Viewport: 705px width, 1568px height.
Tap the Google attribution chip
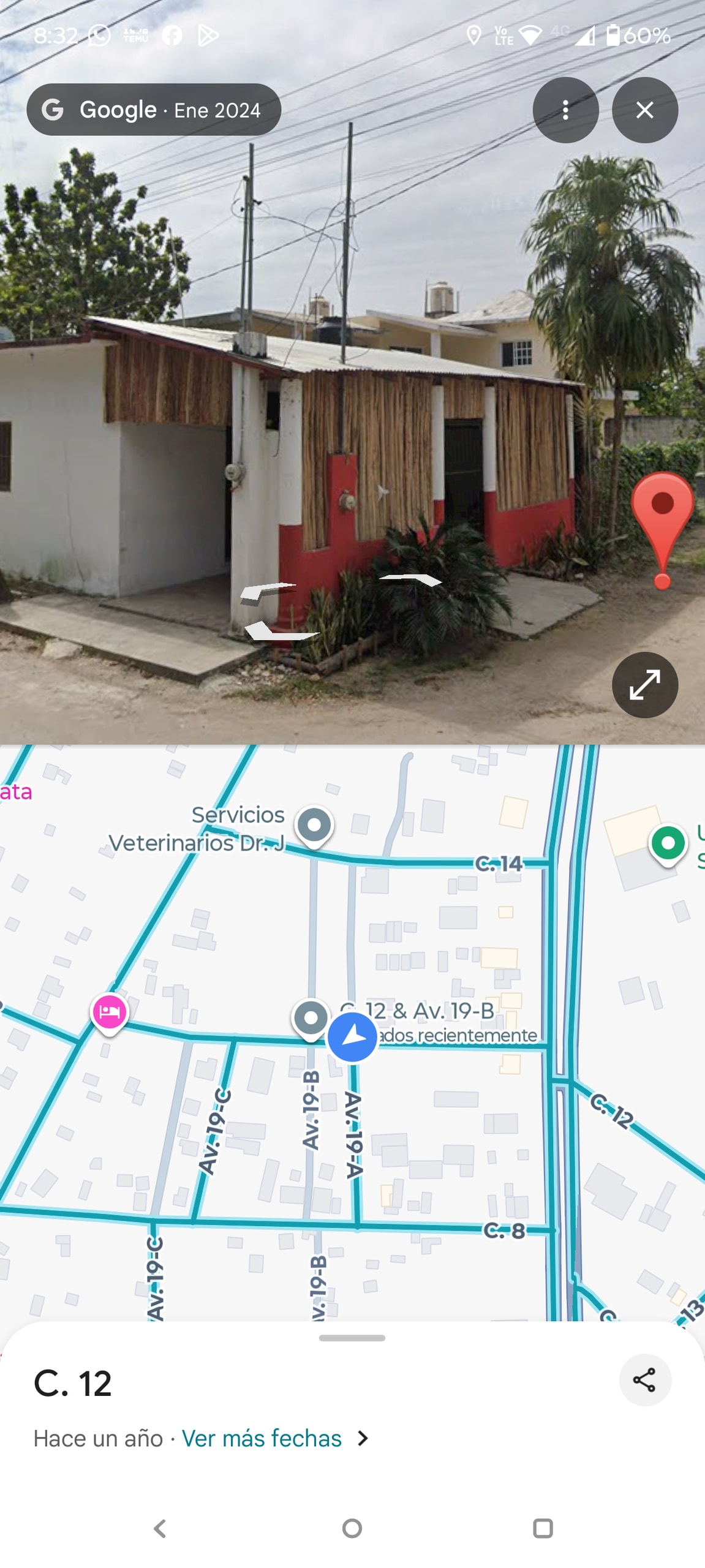click(153, 110)
